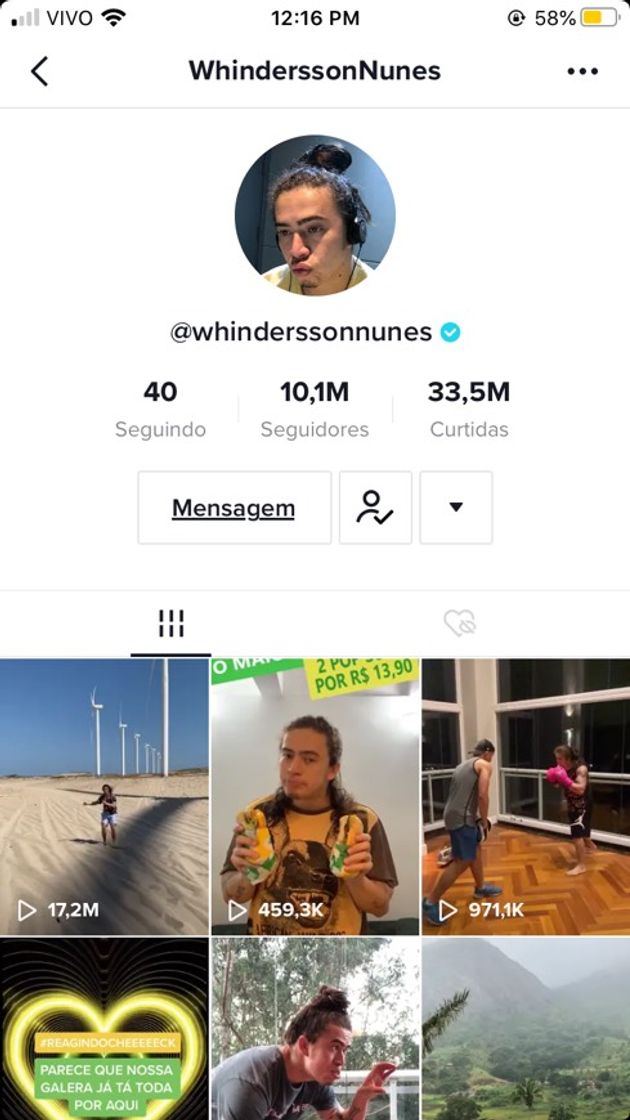Viewport: 630px width, 1120px height.
Task: Open the green mountains landscape video
Action: point(525,1030)
